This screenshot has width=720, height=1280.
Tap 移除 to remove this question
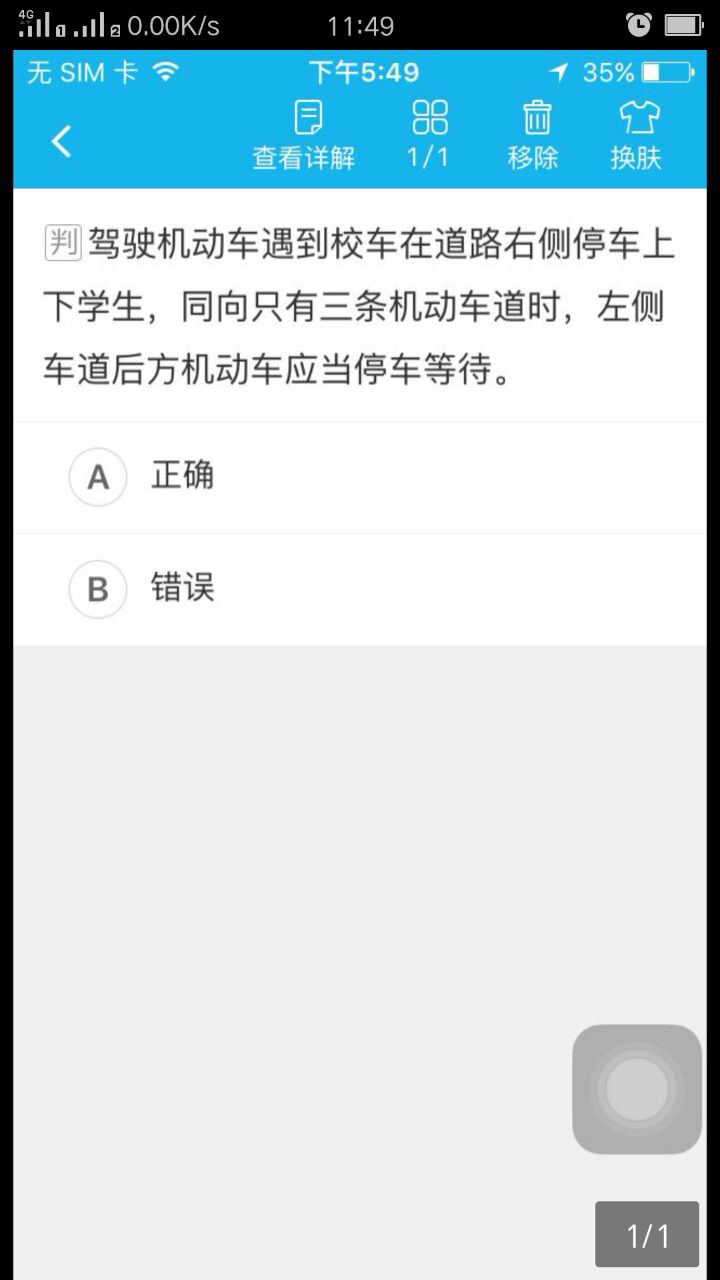coord(534,135)
